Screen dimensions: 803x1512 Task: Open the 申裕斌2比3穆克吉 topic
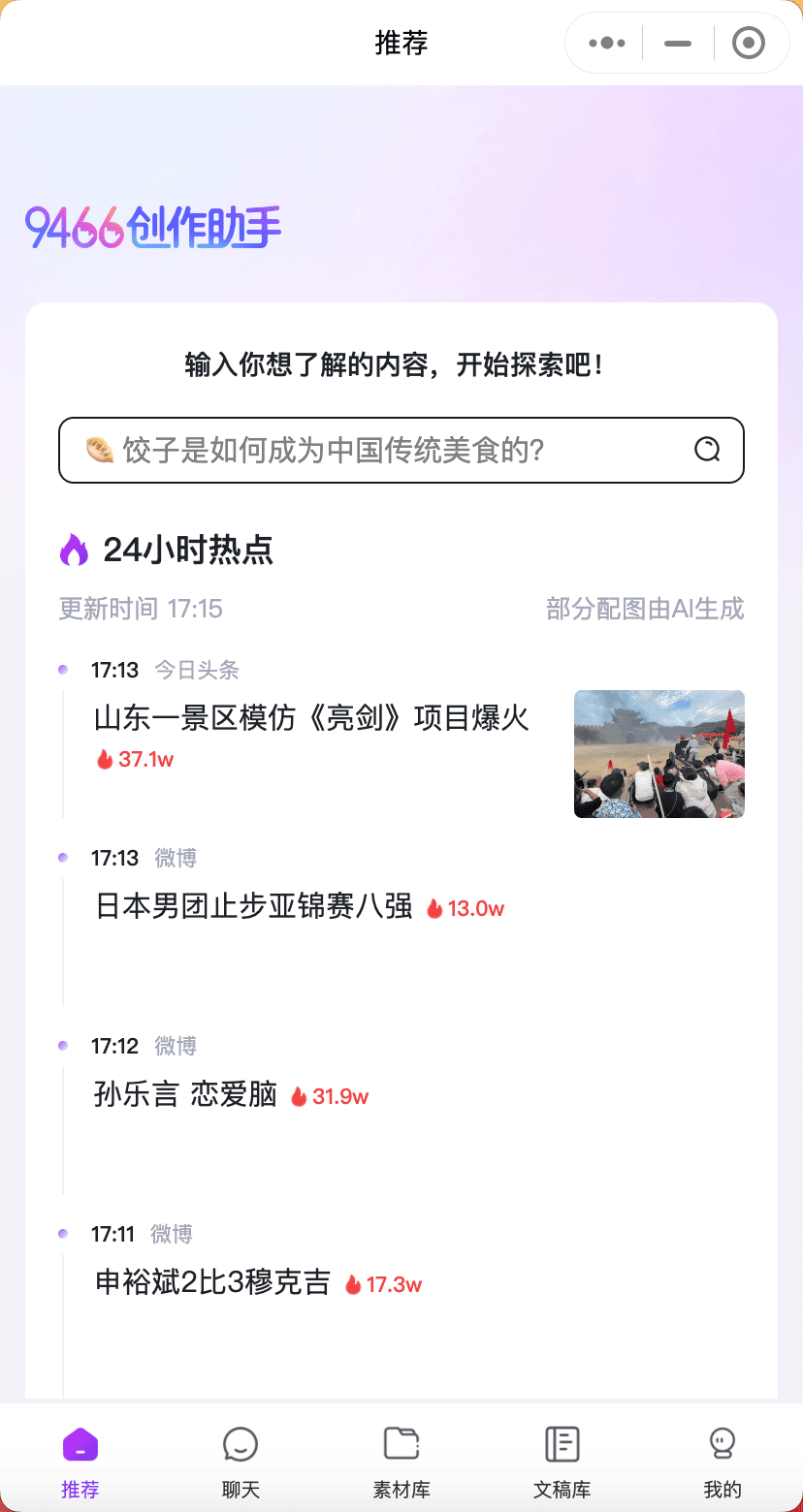[x=213, y=1283]
